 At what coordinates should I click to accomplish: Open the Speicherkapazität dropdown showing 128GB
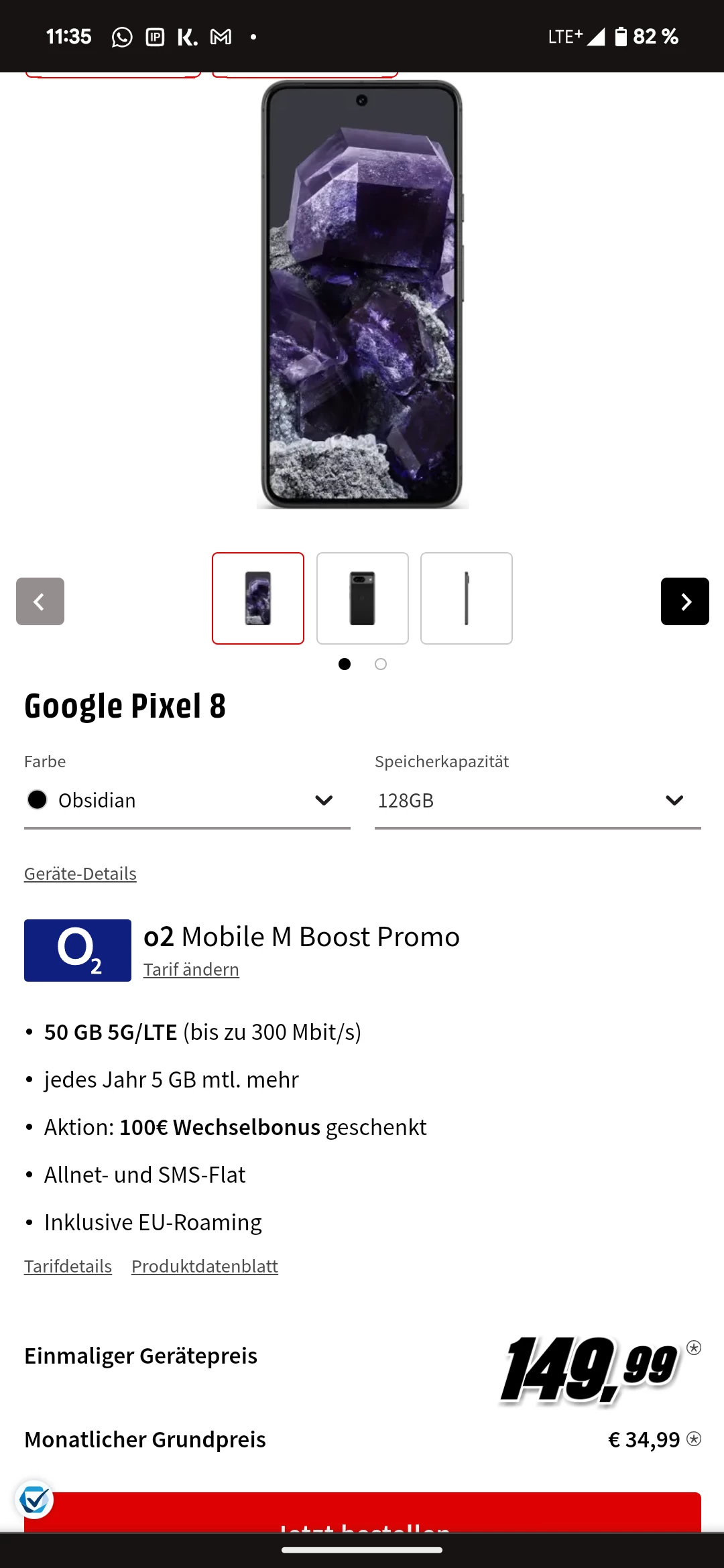point(538,801)
